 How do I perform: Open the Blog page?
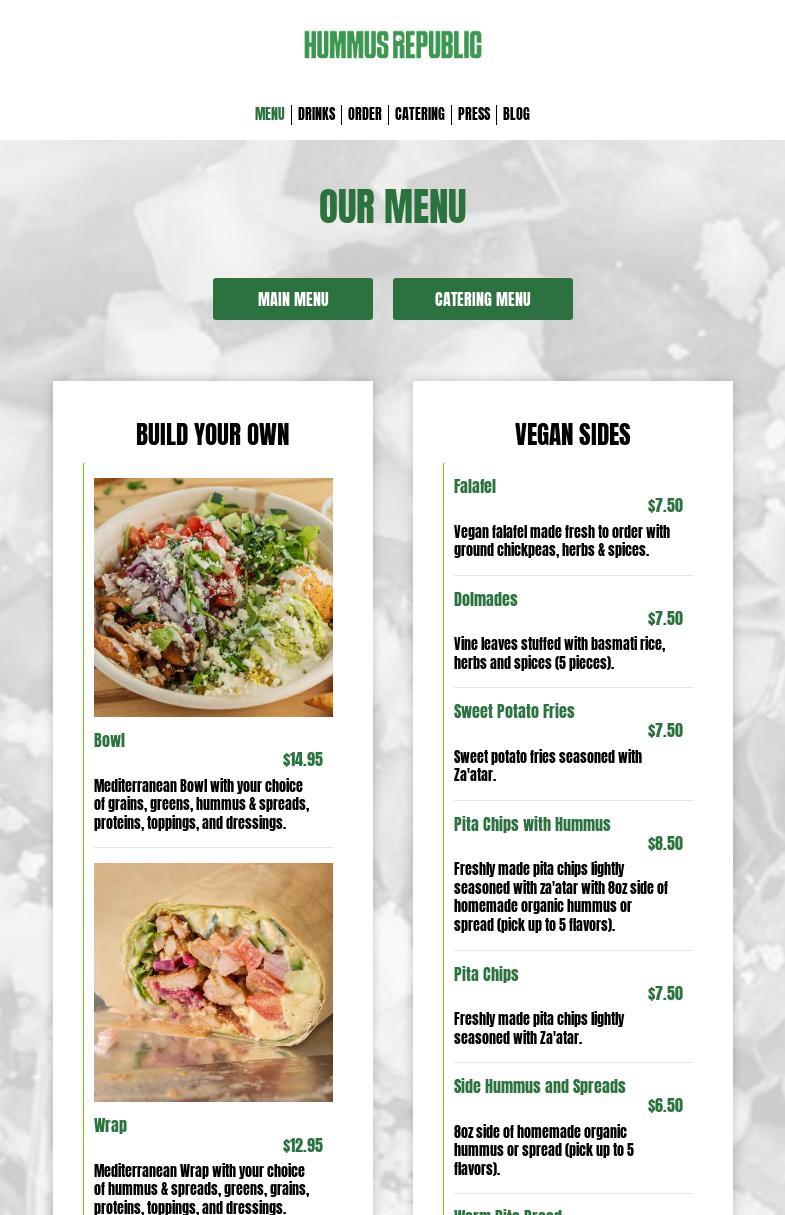(516, 114)
